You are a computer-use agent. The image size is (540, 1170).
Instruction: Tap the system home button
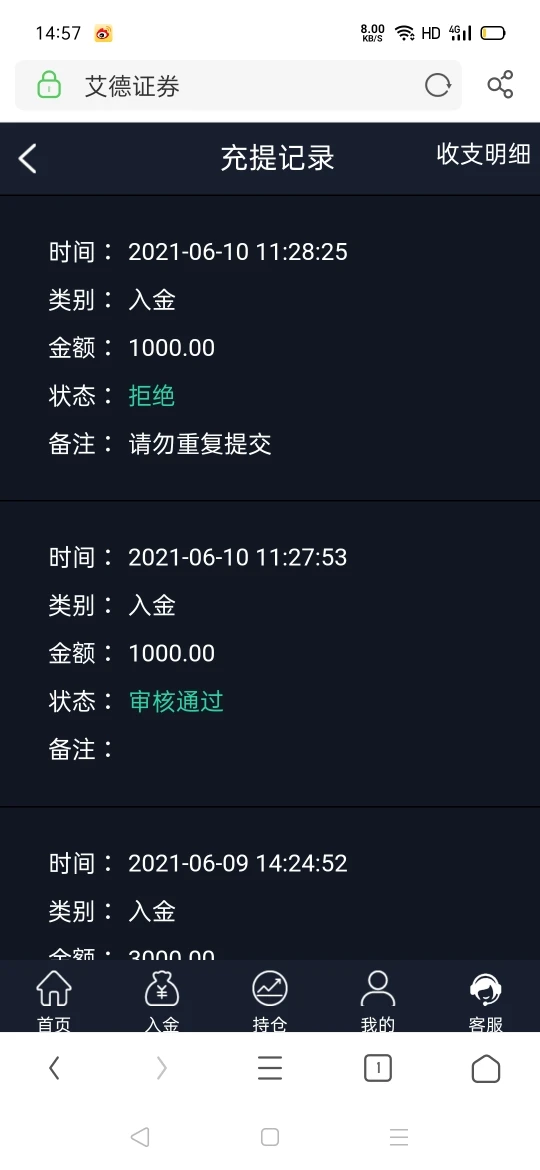(270, 1136)
